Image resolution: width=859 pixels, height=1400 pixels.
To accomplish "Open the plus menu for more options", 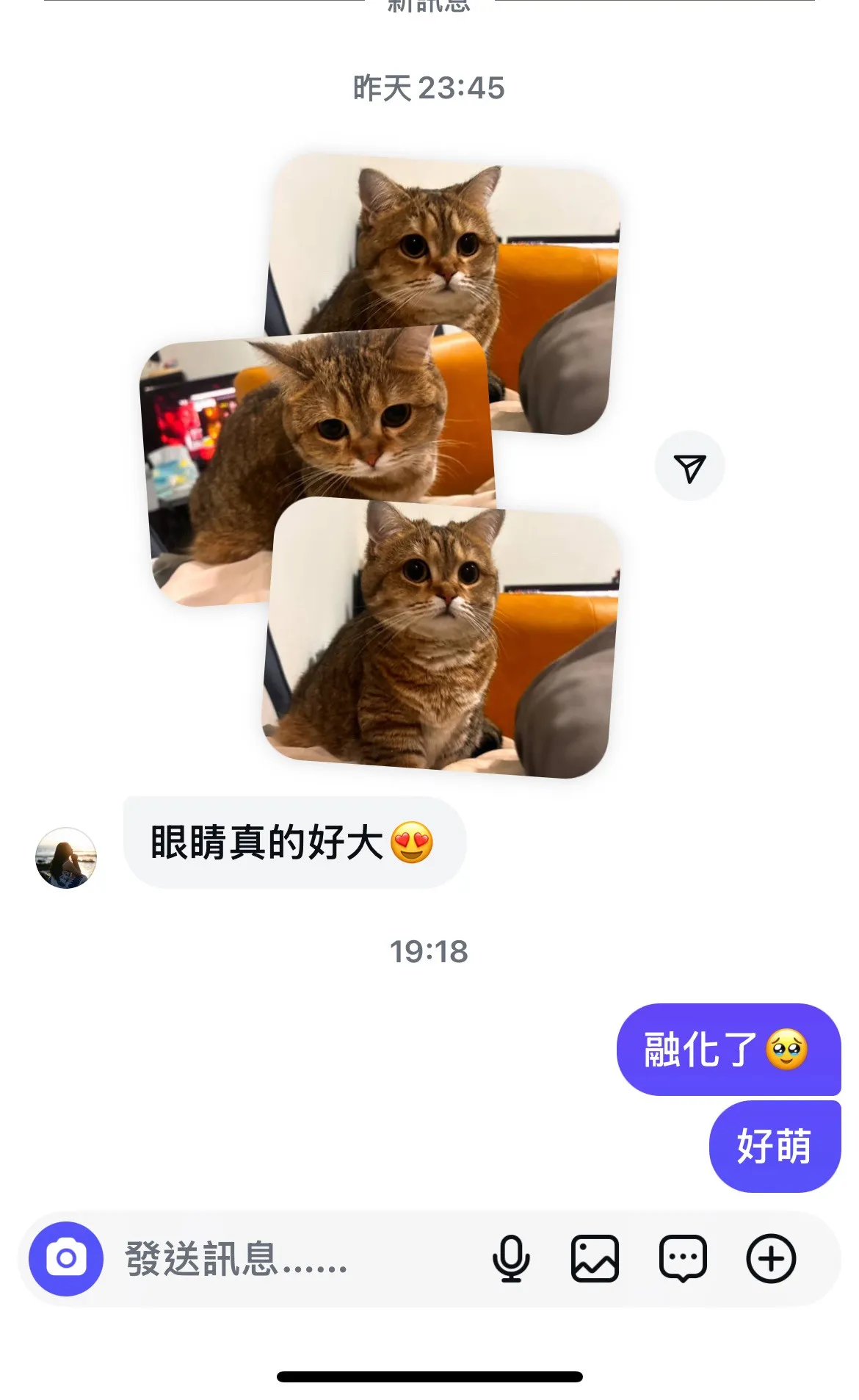I will click(x=771, y=1259).
